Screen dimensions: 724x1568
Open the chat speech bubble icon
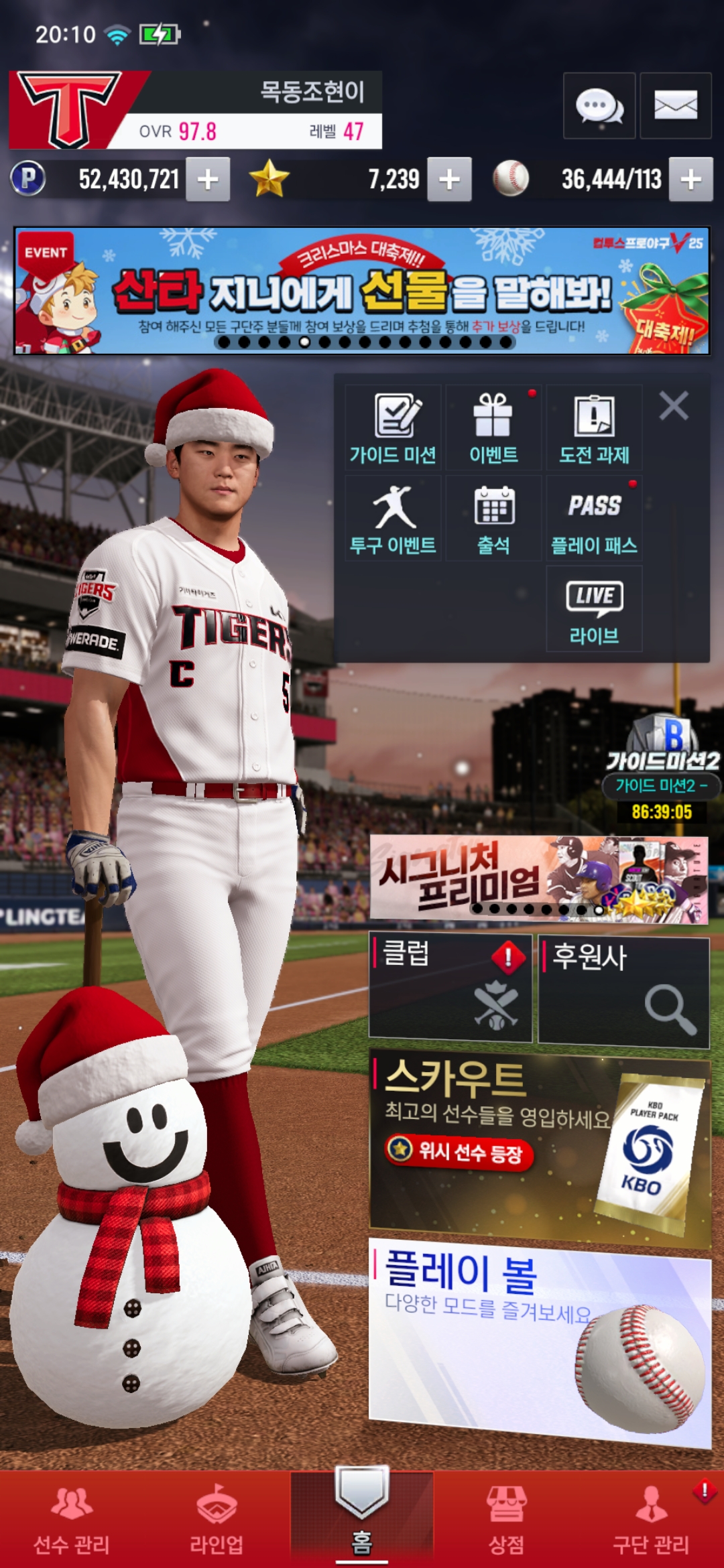599,106
